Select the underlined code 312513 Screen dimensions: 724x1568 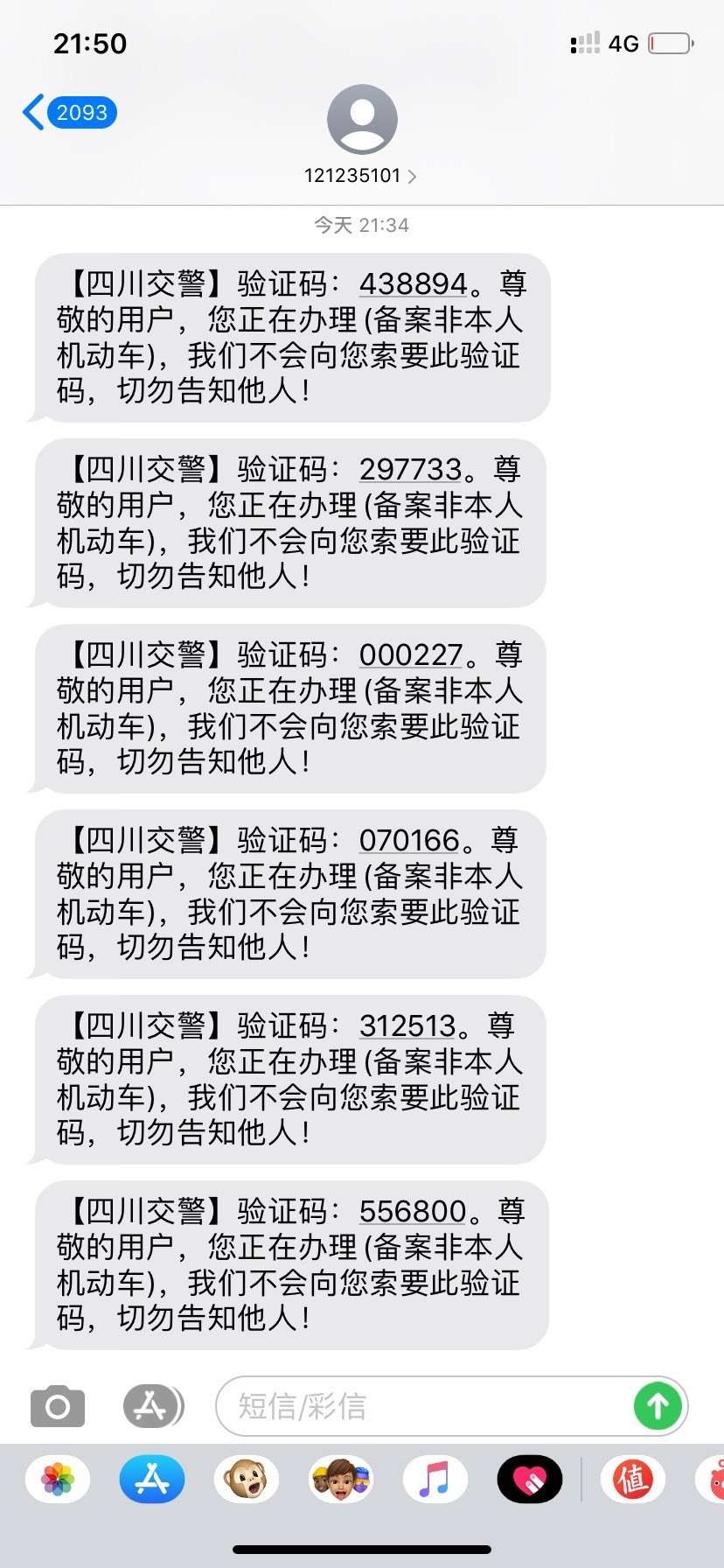coord(407,1026)
